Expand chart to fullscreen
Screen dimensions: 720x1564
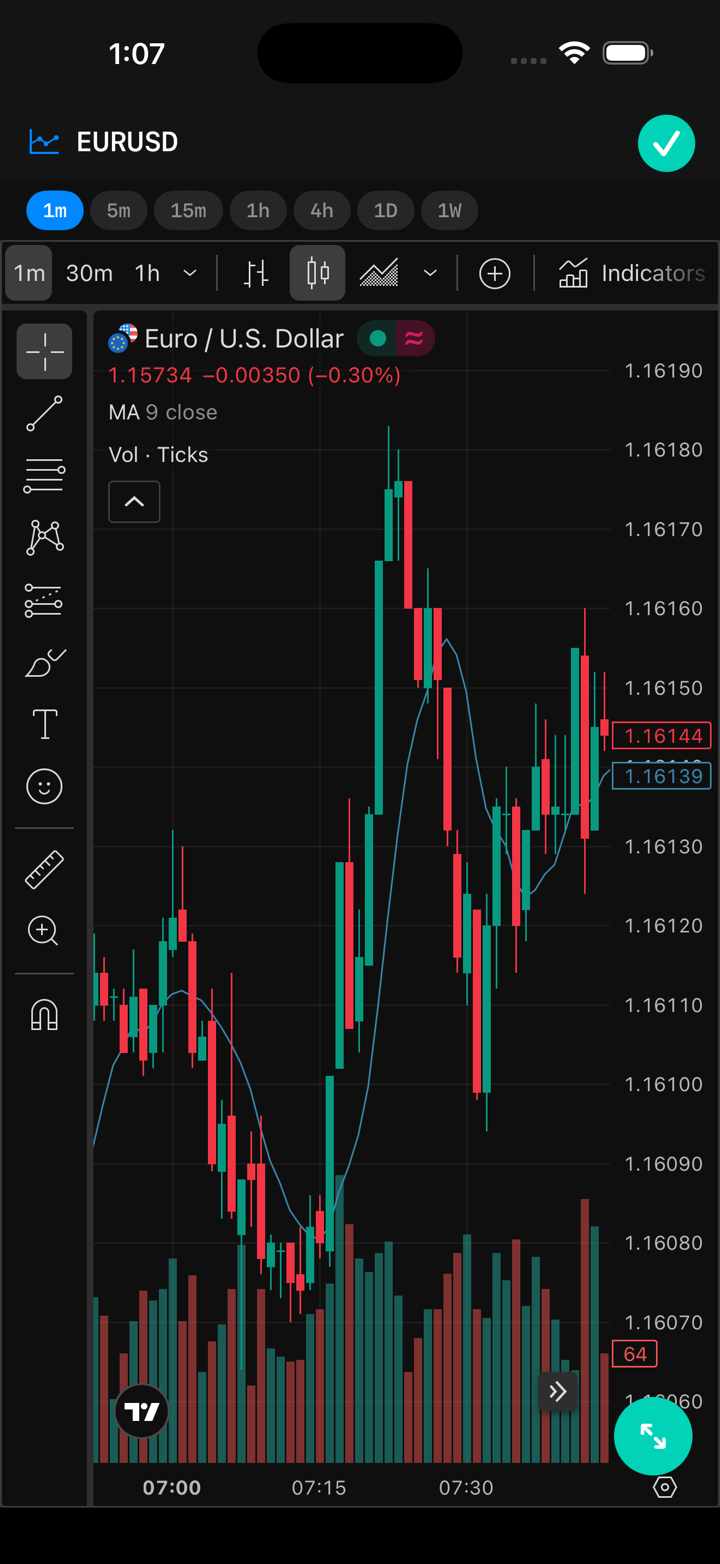pos(653,1437)
